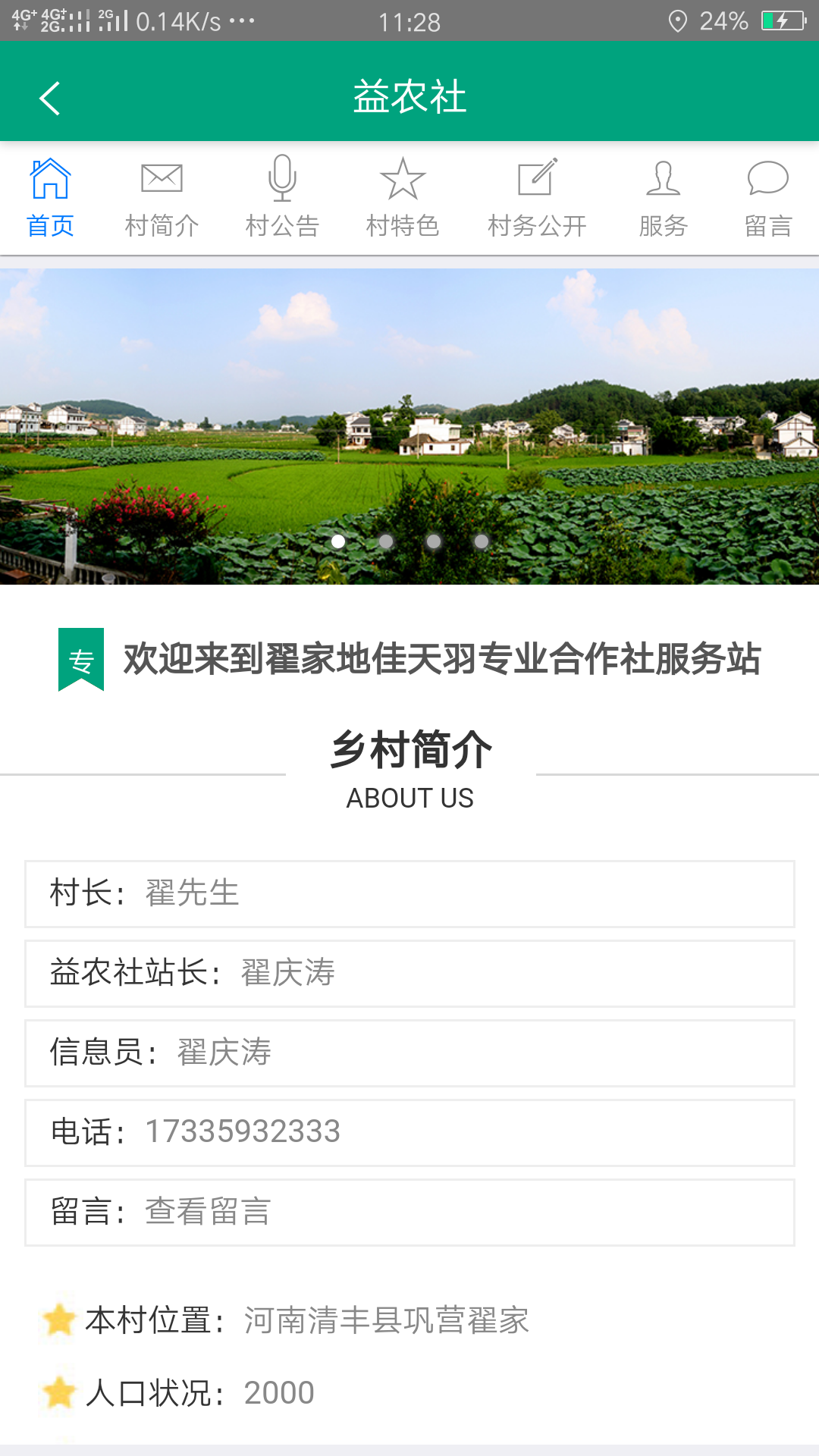Switch to the 村特色 tab
This screenshot has height=1456, width=819.
click(x=403, y=198)
